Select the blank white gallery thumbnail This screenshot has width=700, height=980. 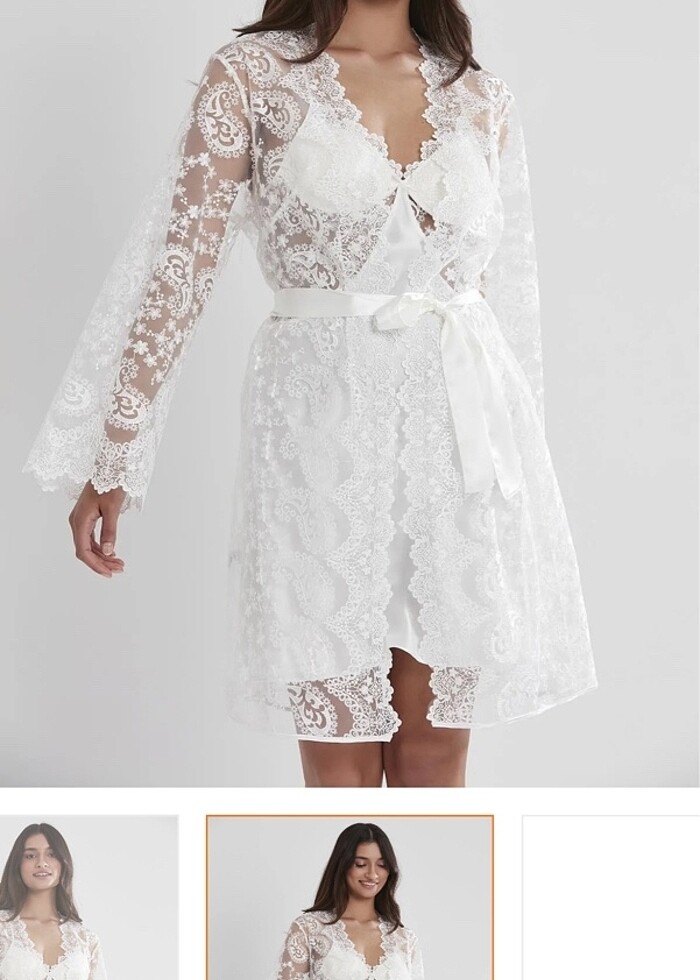611,898
